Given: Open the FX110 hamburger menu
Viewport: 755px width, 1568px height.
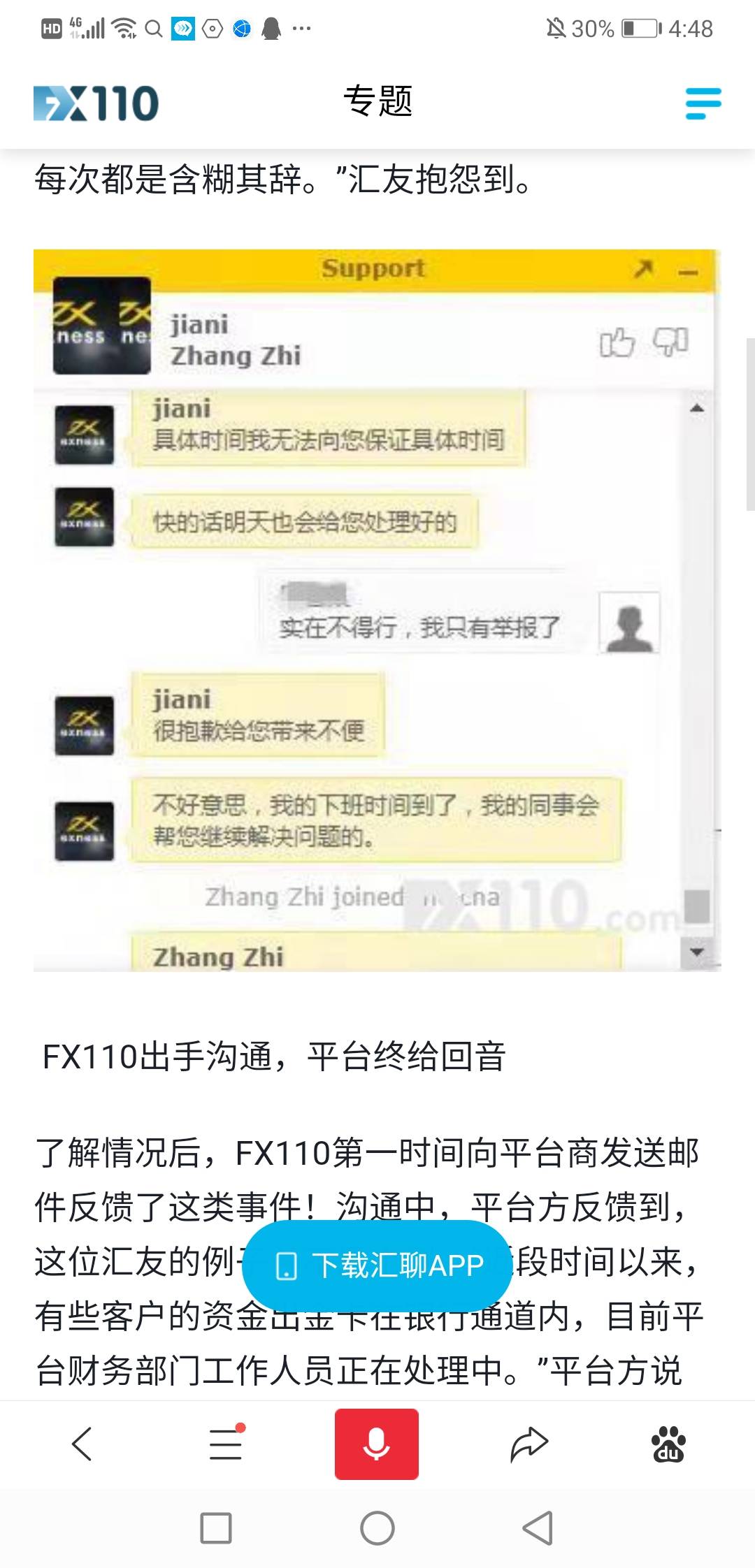Looking at the screenshot, I should click(703, 103).
